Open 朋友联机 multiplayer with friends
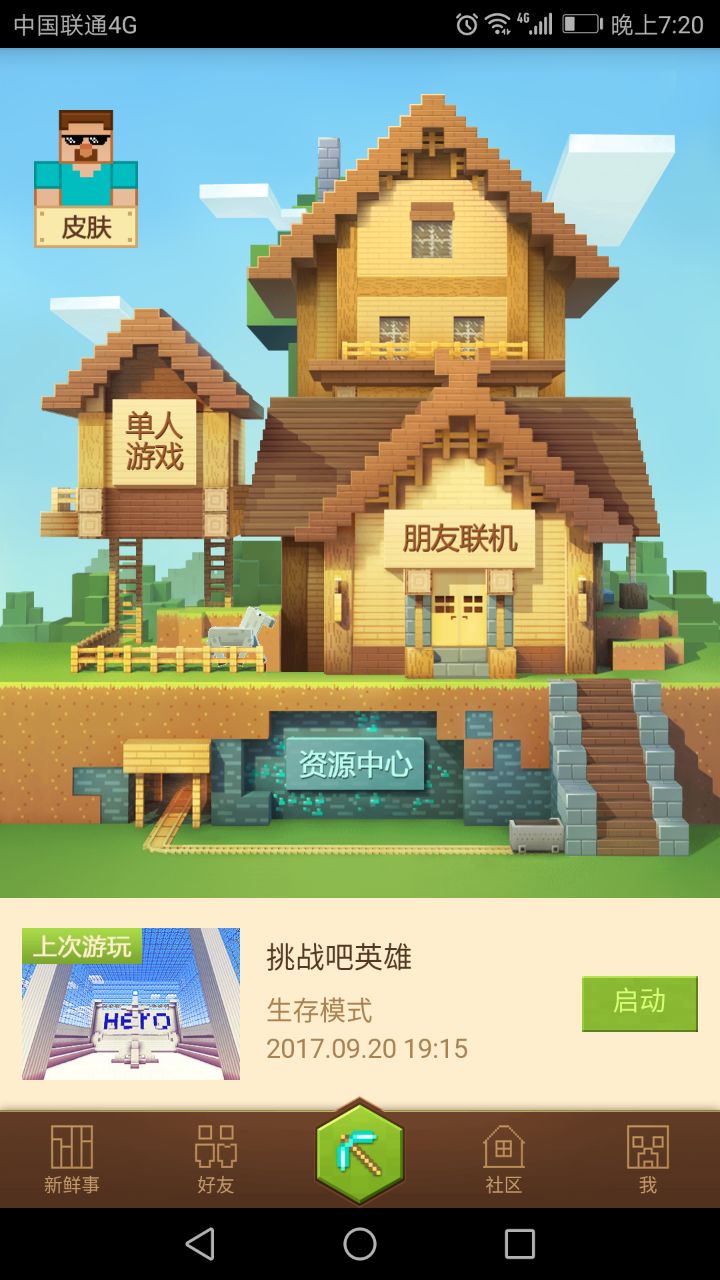Image resolution: width=720 pixels, height=1280 pixels. pos(459,539)
